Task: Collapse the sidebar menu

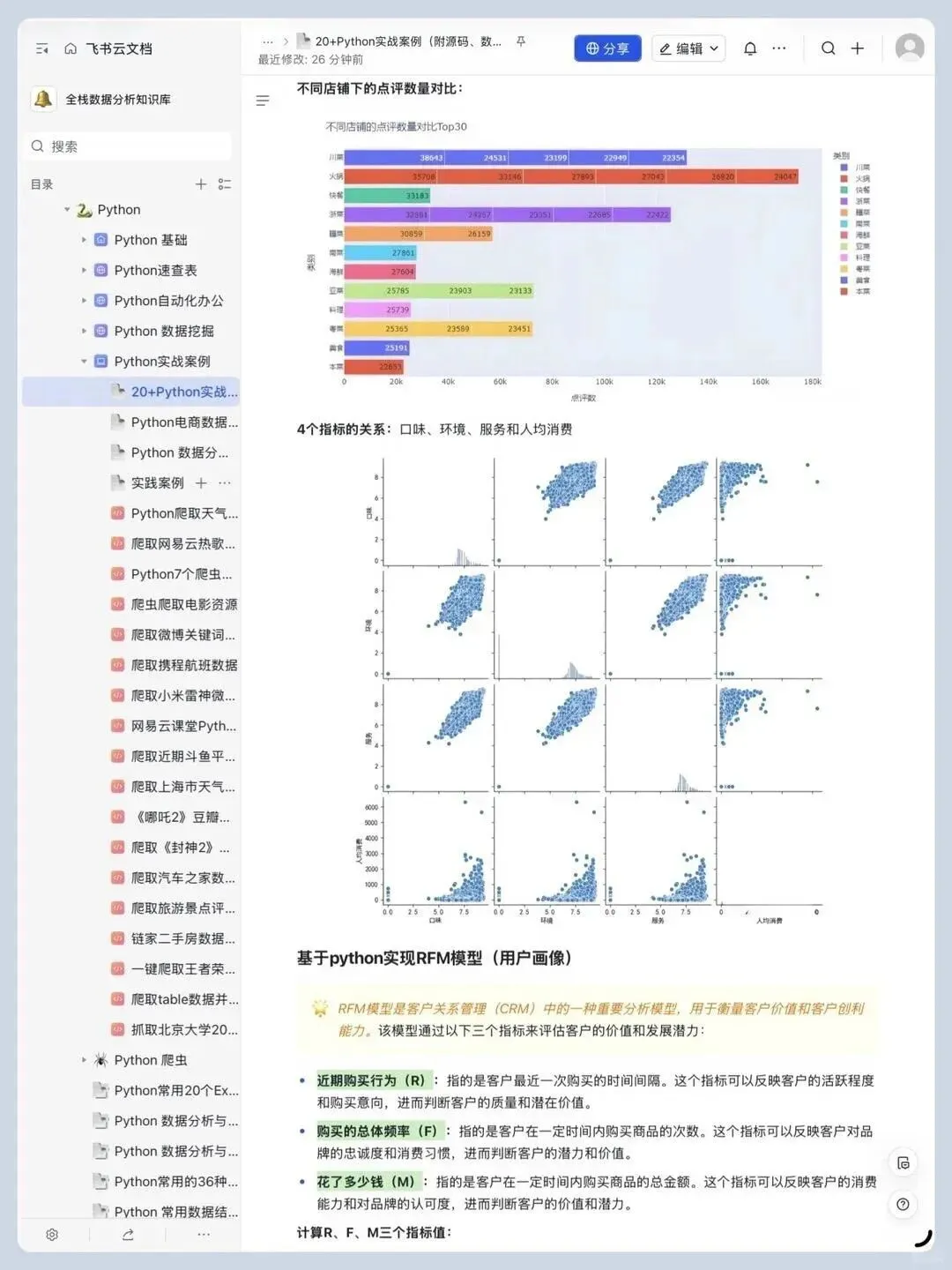Action: click(41, 49)
